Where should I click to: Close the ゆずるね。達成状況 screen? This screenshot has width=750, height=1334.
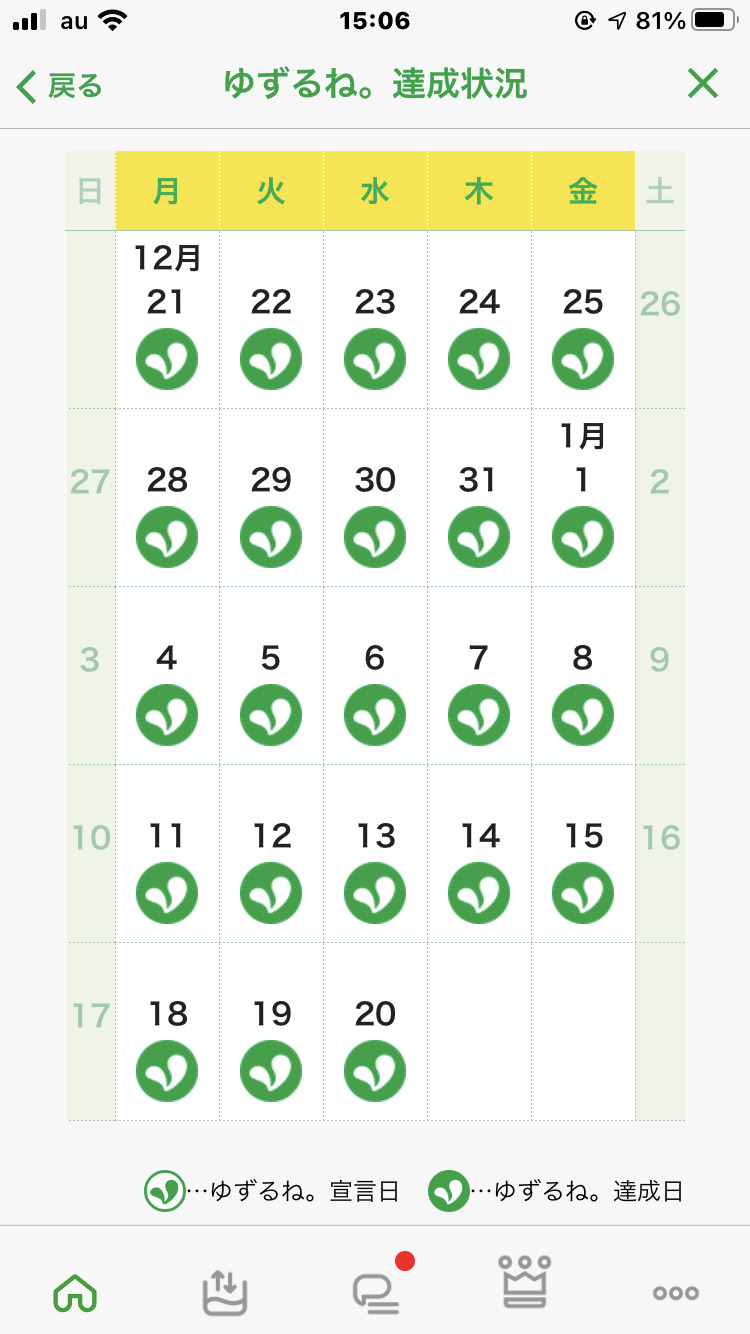tap(703, 84)
